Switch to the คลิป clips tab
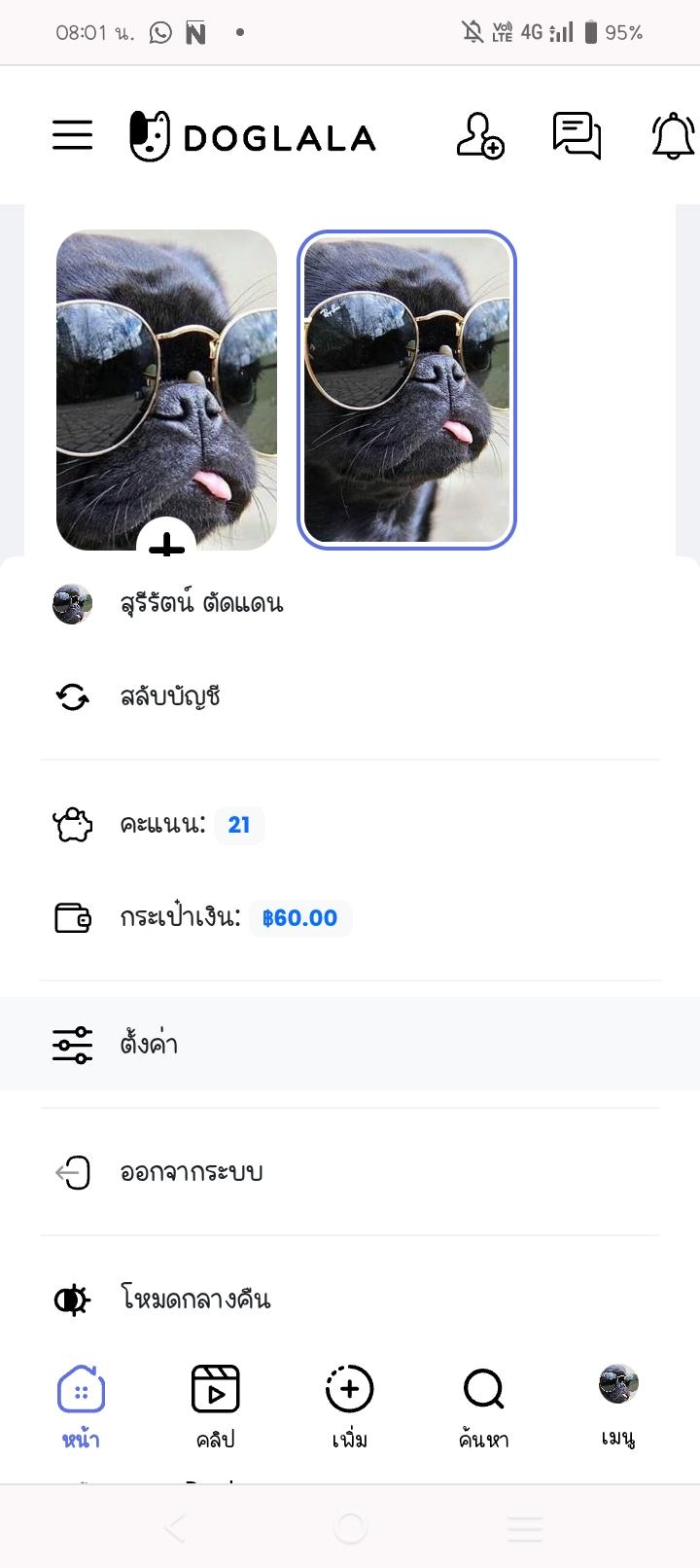This screenshot has width=700, height=1568. [x=215, y=1407]
